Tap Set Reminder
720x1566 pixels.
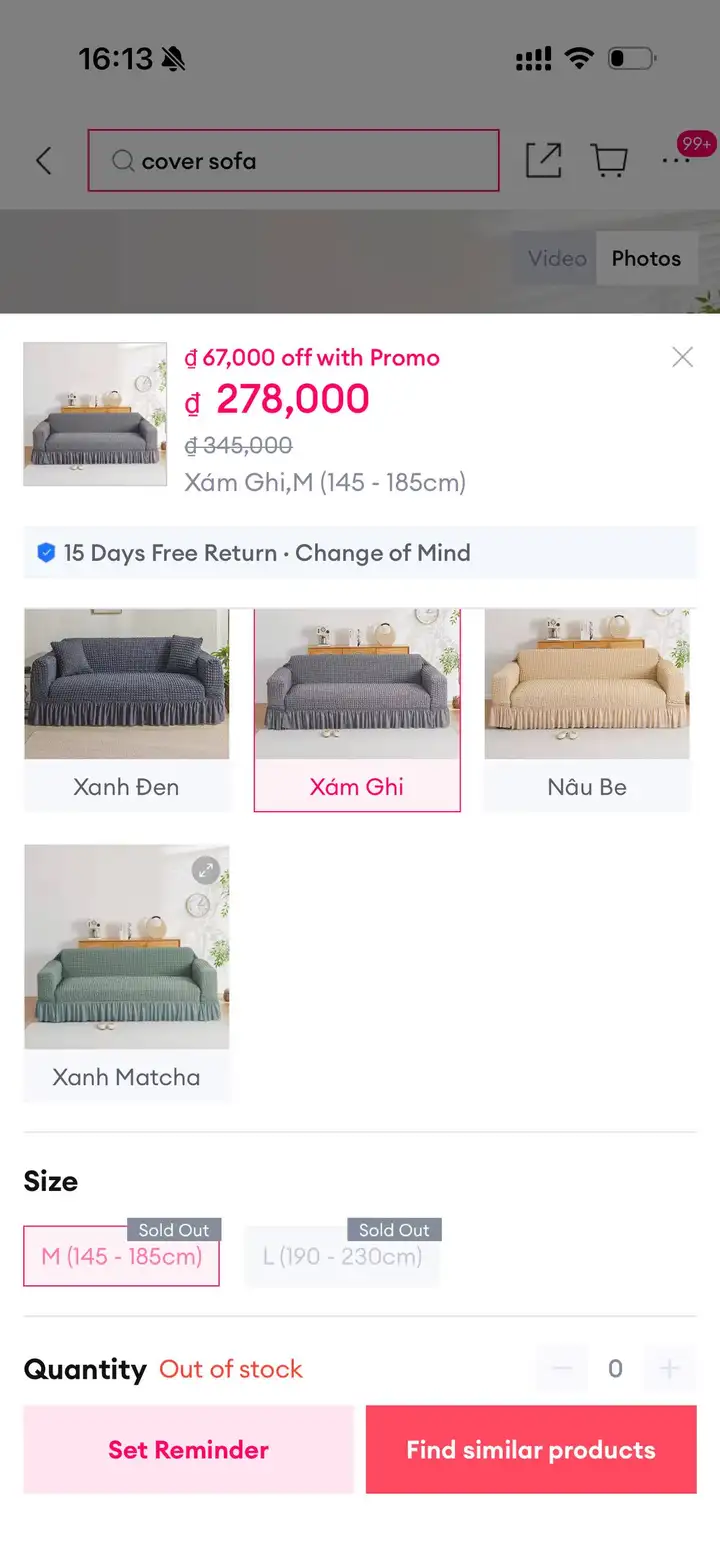coord(188,1450)
